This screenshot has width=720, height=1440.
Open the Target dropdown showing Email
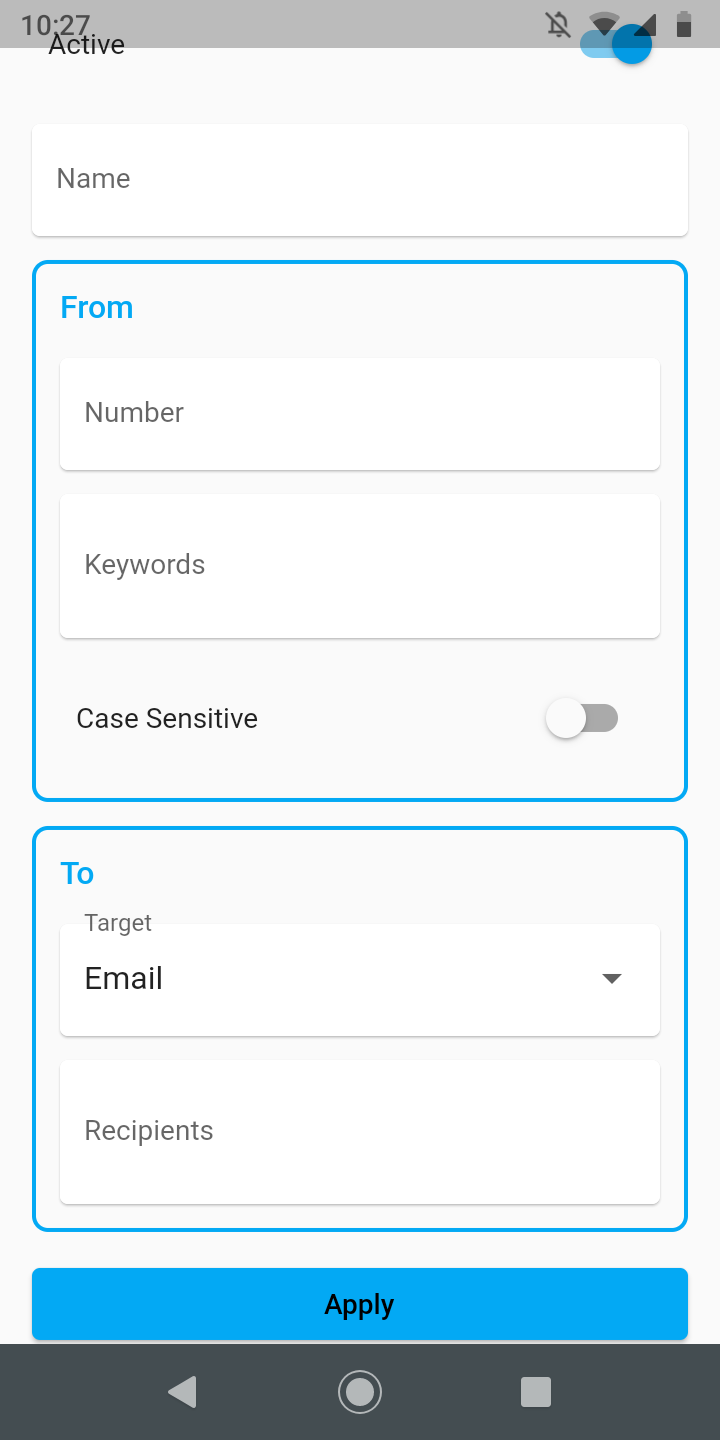point(360,979)
